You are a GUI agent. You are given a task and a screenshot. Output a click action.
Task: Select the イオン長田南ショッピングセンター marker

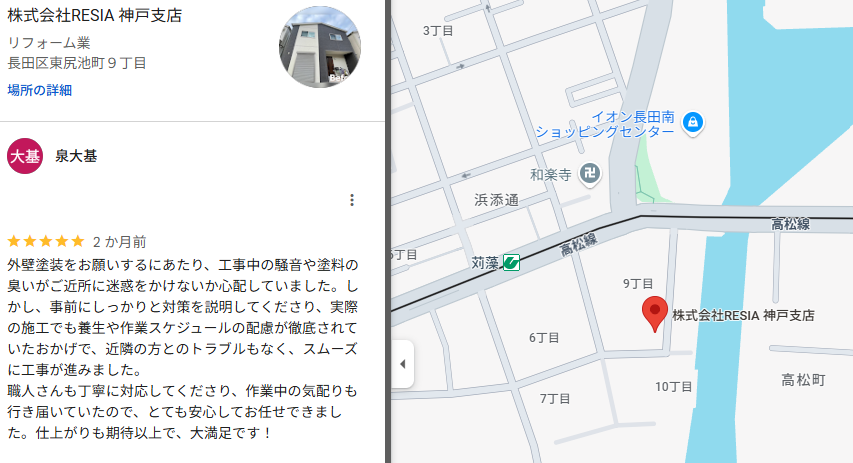point(691,123)
